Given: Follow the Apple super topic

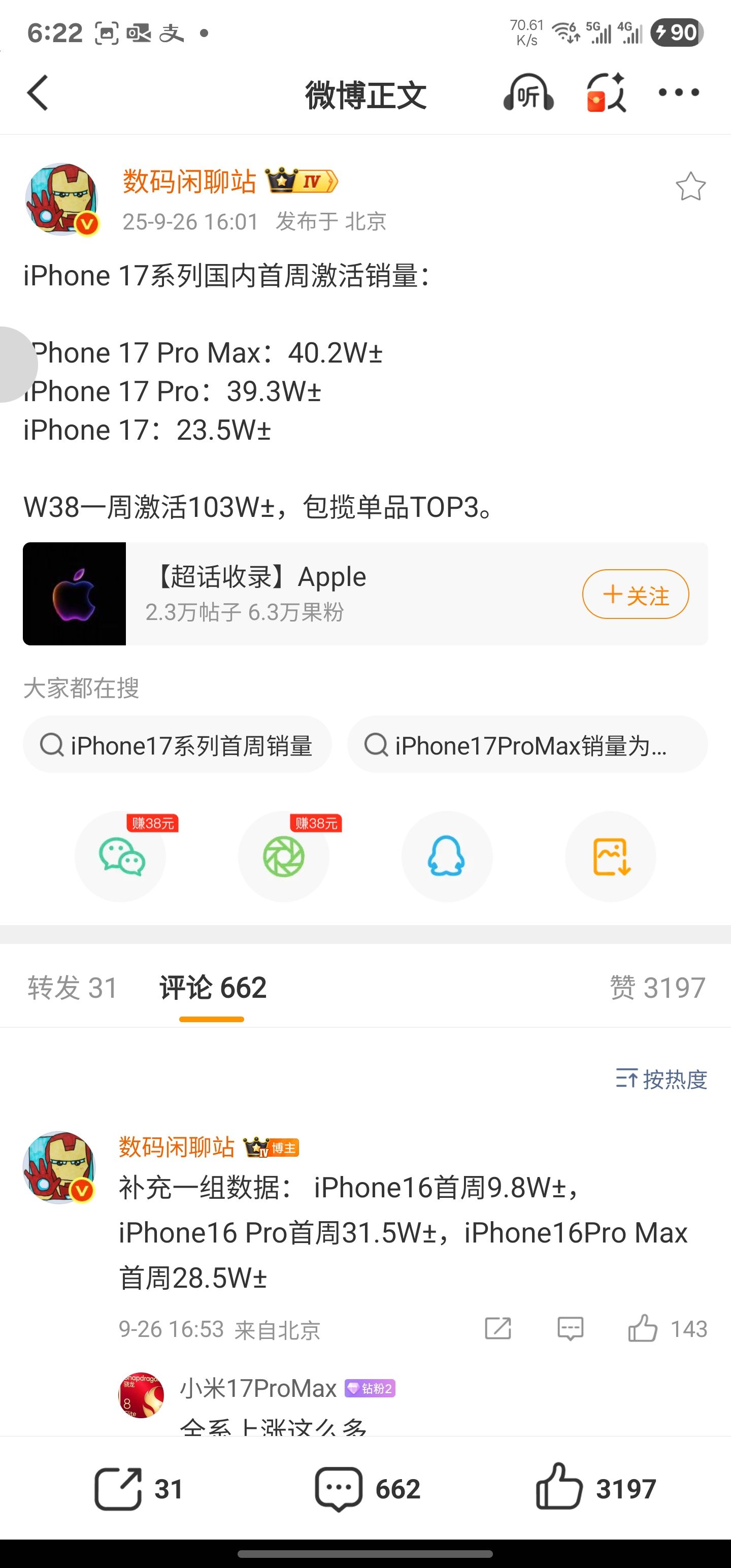Looking at the screenshot, I should (x=636, y=594).
